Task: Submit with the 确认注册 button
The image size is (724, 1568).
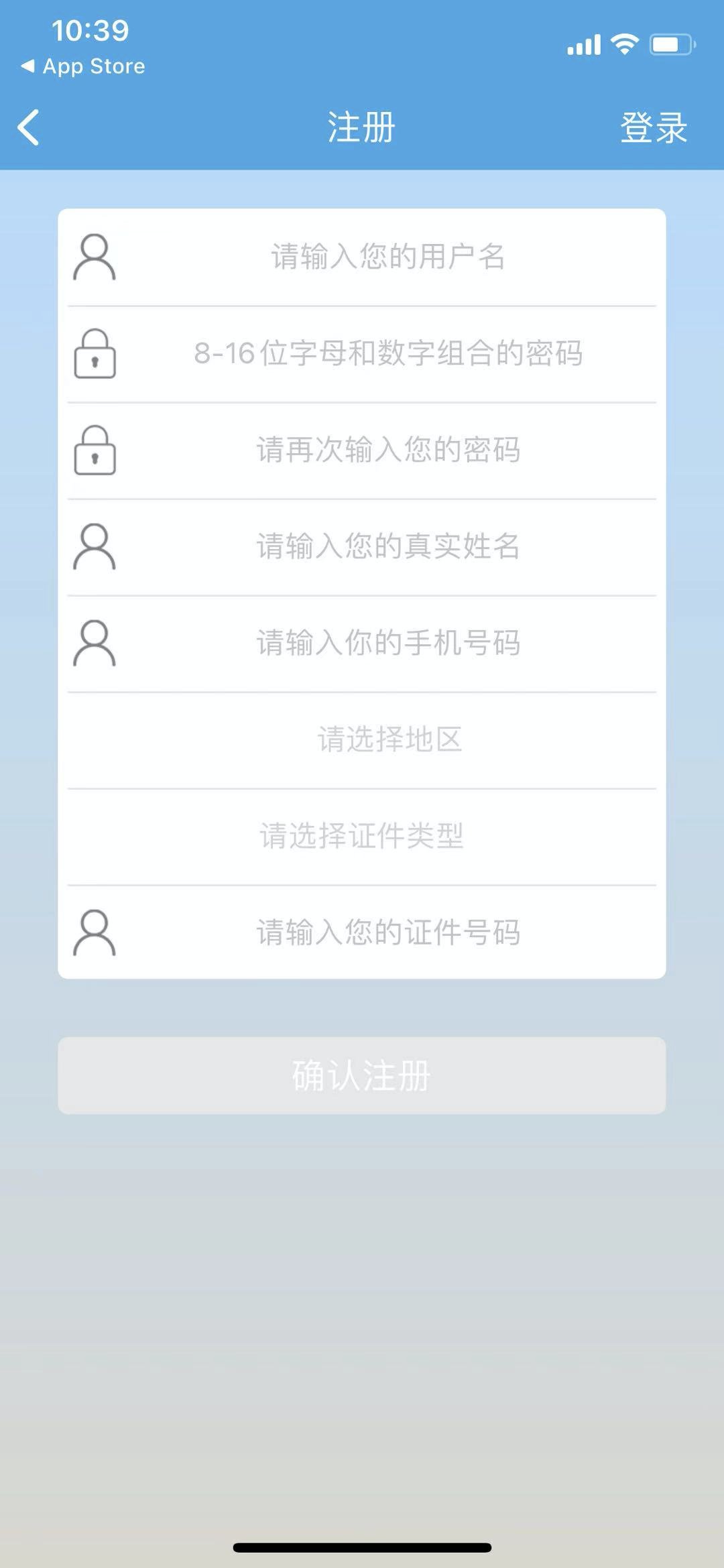Action: tap(362, 1075)
